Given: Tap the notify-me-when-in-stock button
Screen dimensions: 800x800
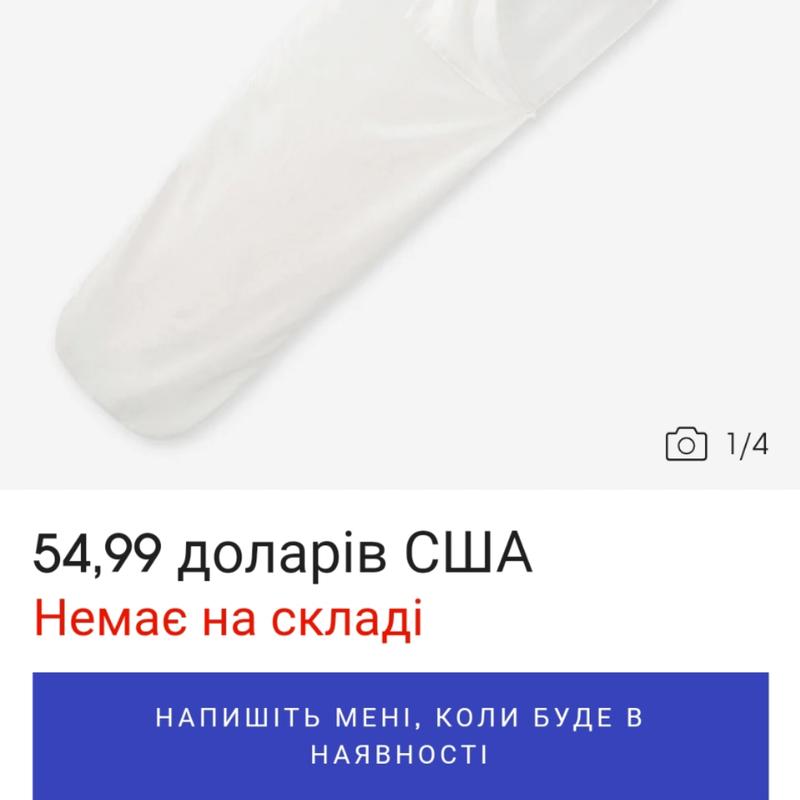Looking at the screenshot, I should (x=400, y=735).
